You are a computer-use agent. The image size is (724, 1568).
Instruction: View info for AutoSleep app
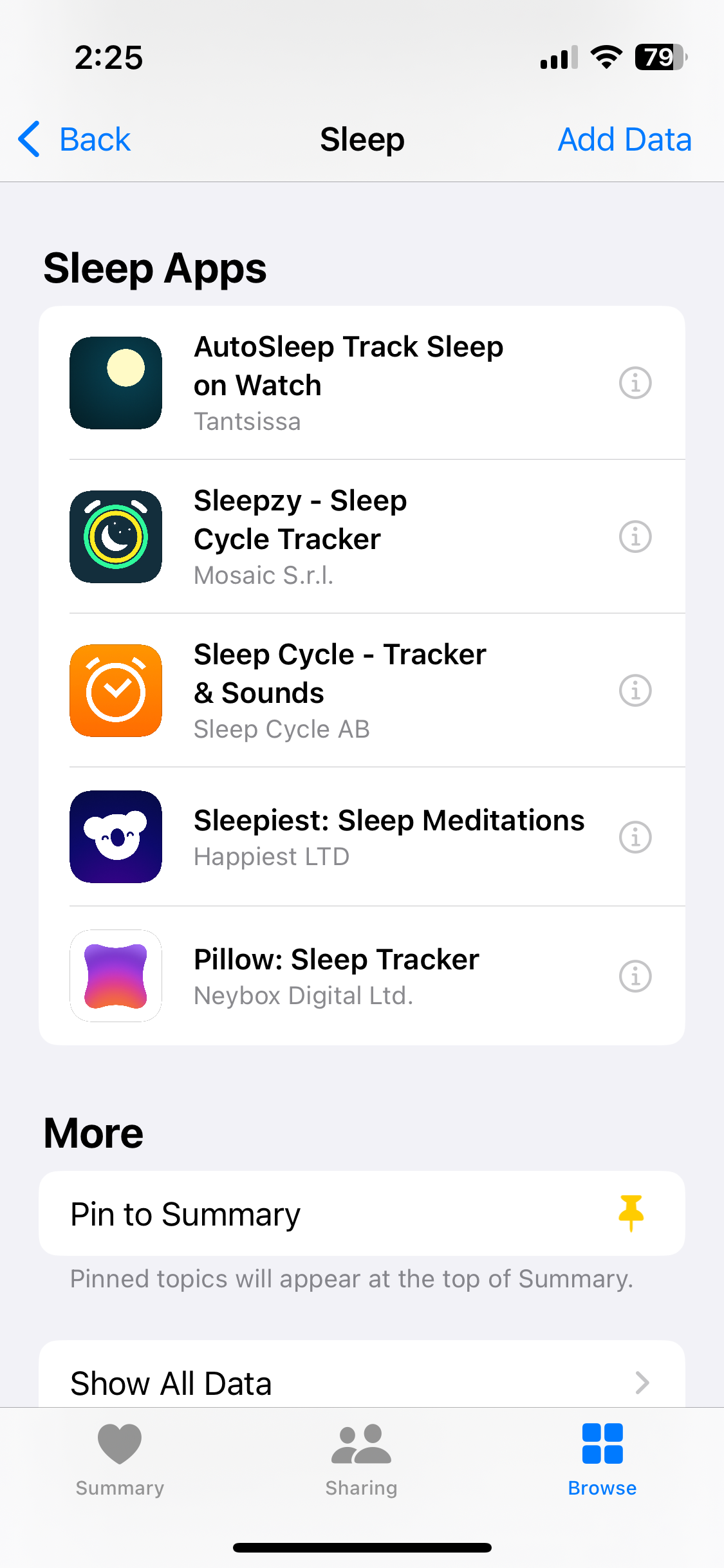click(x=635, y=383)
